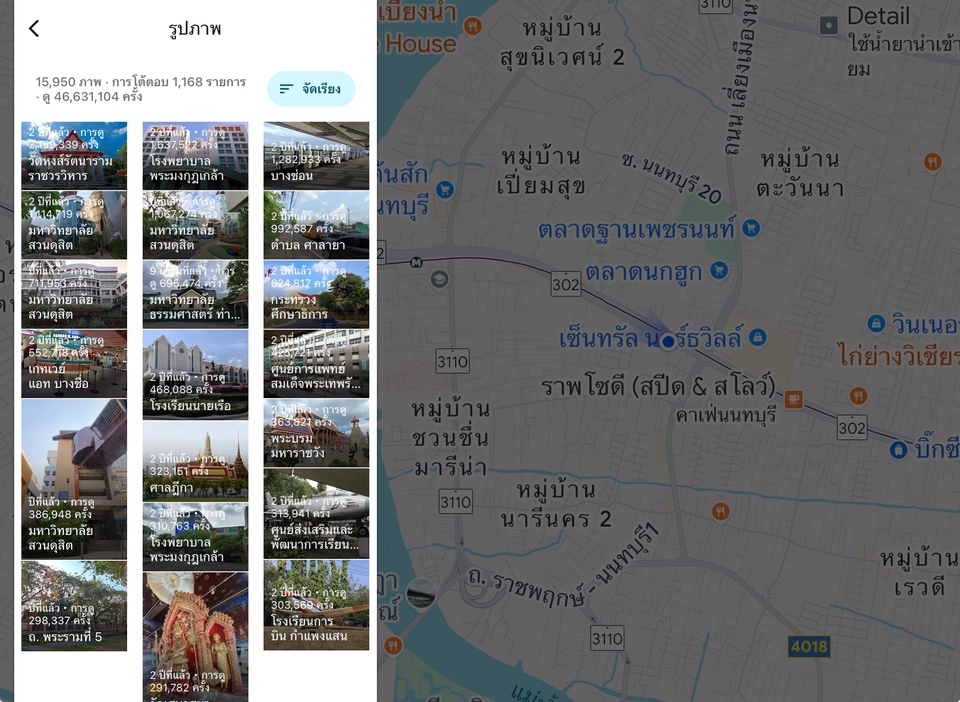View มหาวิทยาลัยสวนดุสิต photo with 386,948 views

[x=74, y=478]
